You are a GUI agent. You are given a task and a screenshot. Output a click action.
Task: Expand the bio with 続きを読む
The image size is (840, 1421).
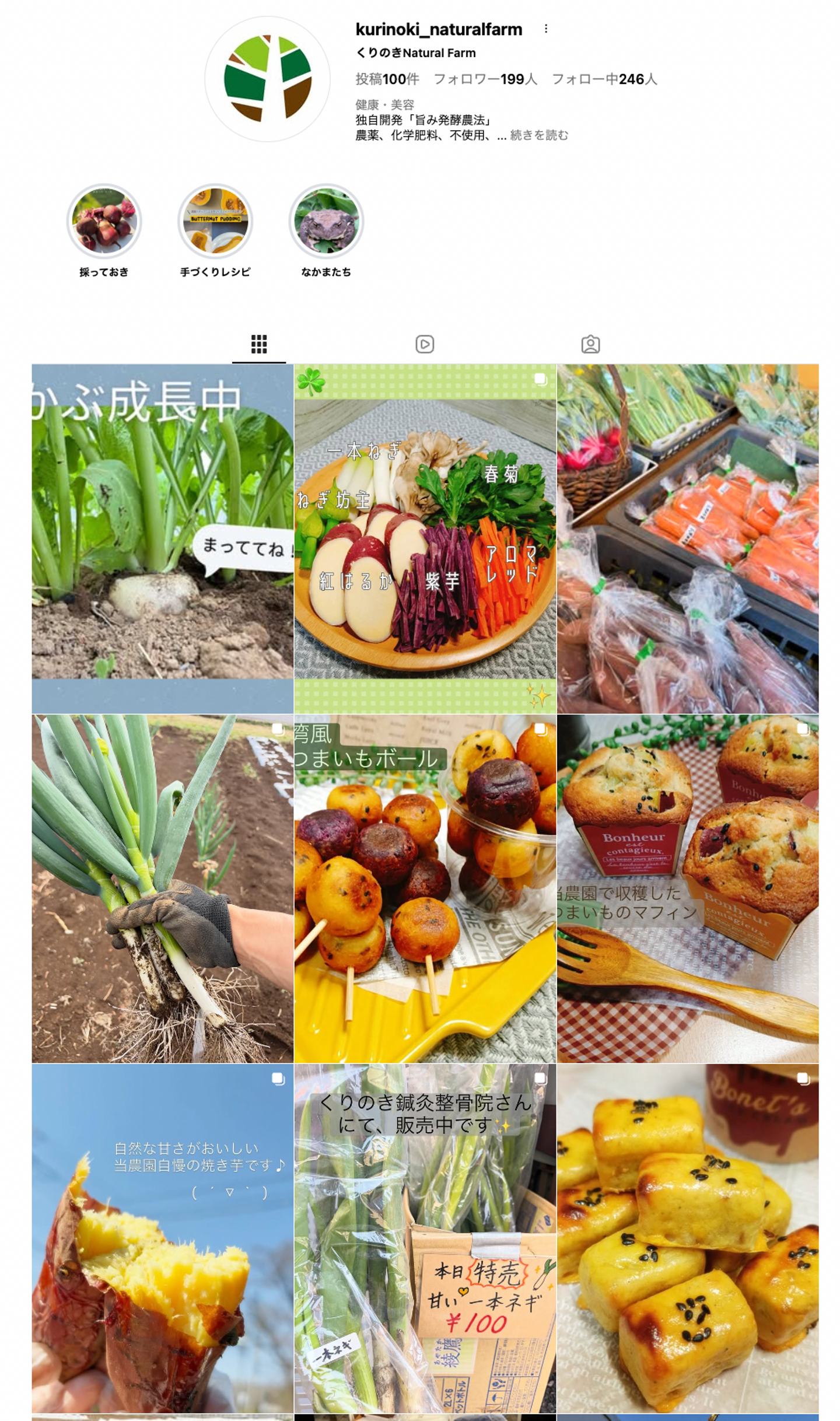[x=538, y=135]
